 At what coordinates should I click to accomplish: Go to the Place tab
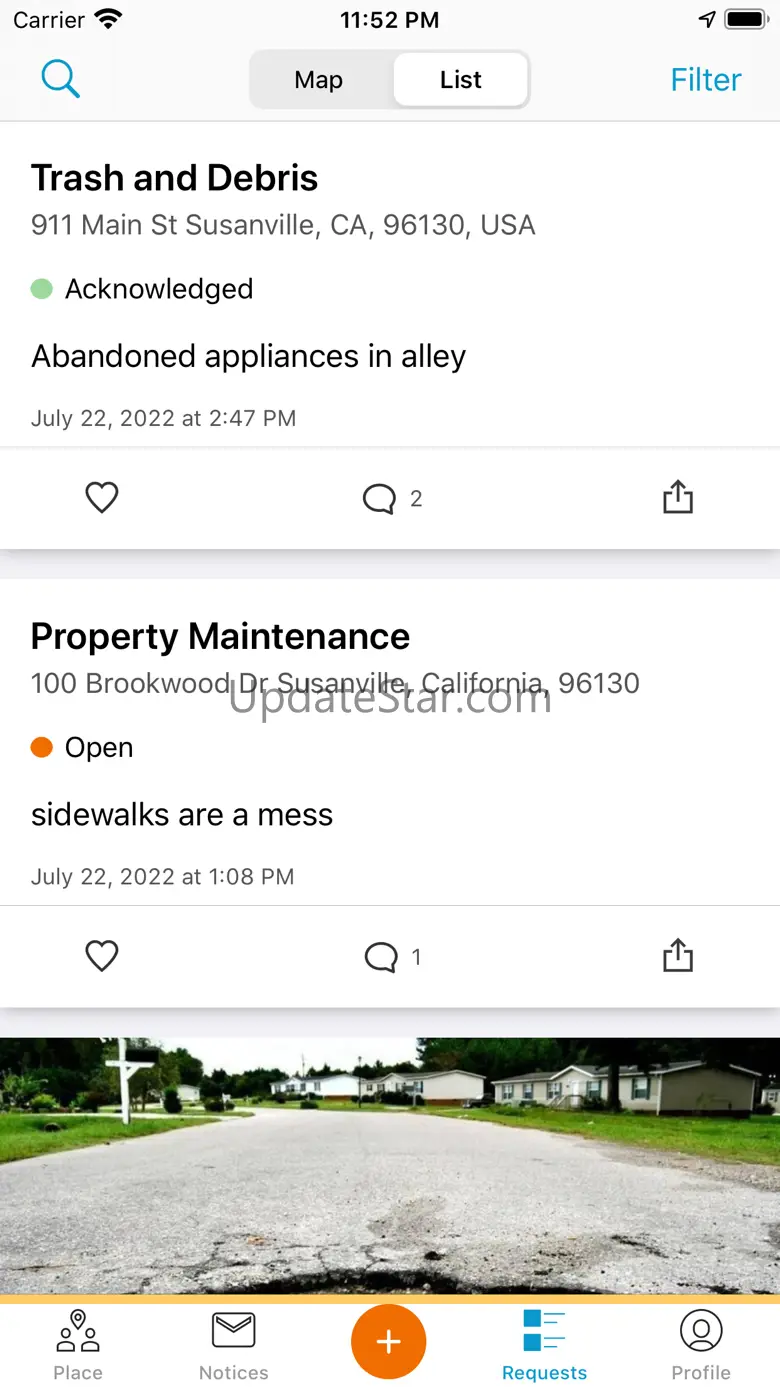78,1345
